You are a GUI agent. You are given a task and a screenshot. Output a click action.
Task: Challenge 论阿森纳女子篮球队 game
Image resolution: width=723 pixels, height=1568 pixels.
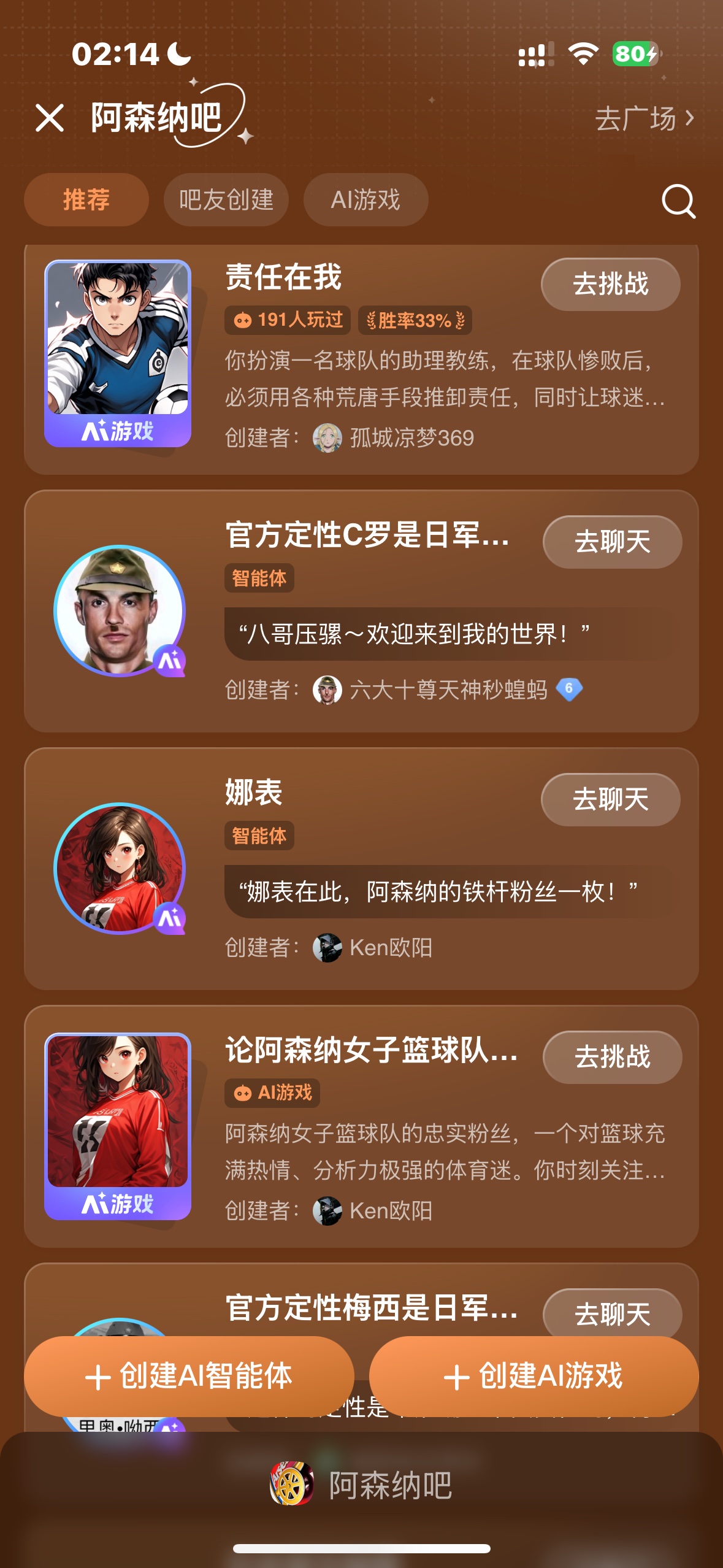pos(612,1057)
